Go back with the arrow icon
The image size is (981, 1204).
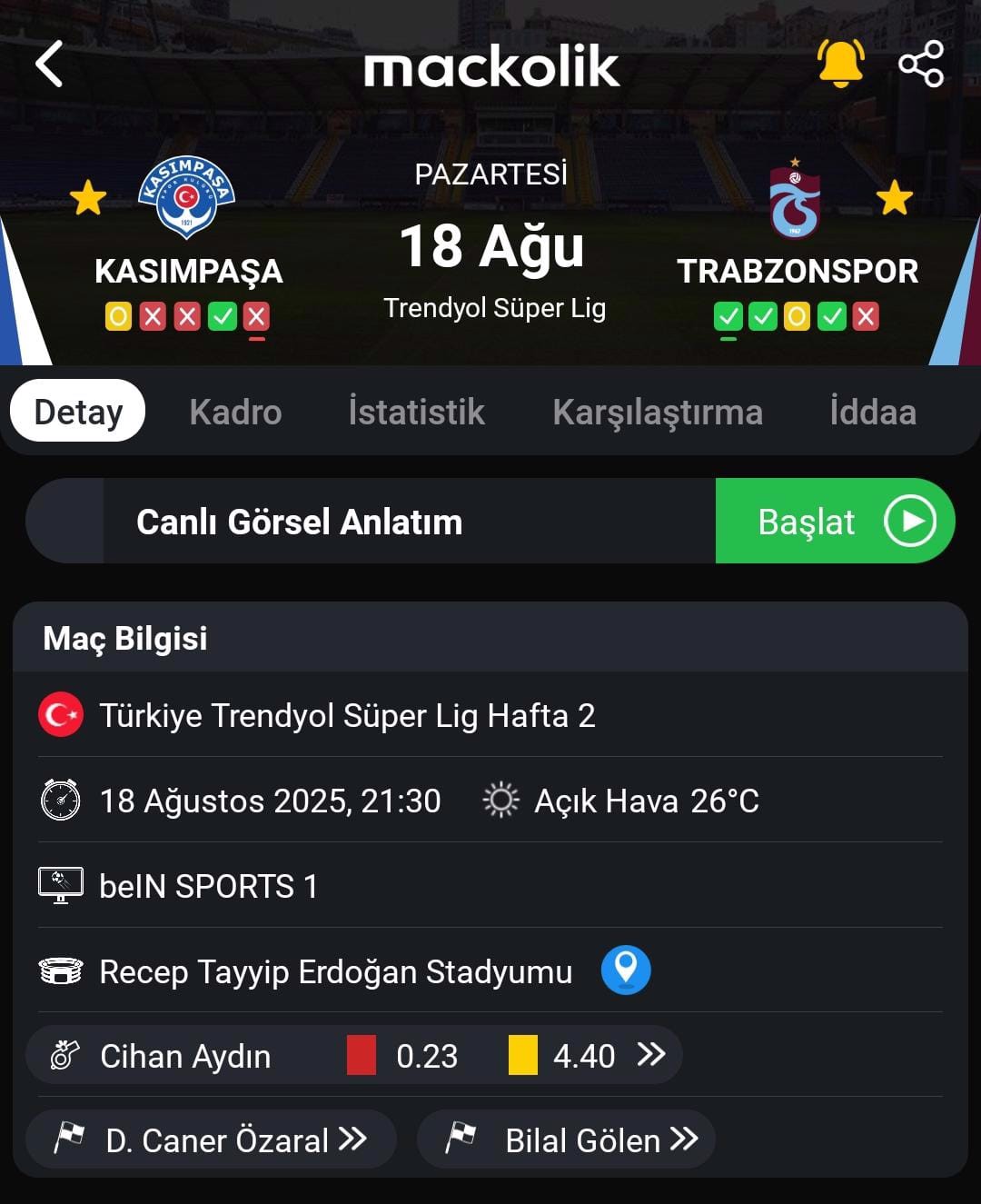49,65
